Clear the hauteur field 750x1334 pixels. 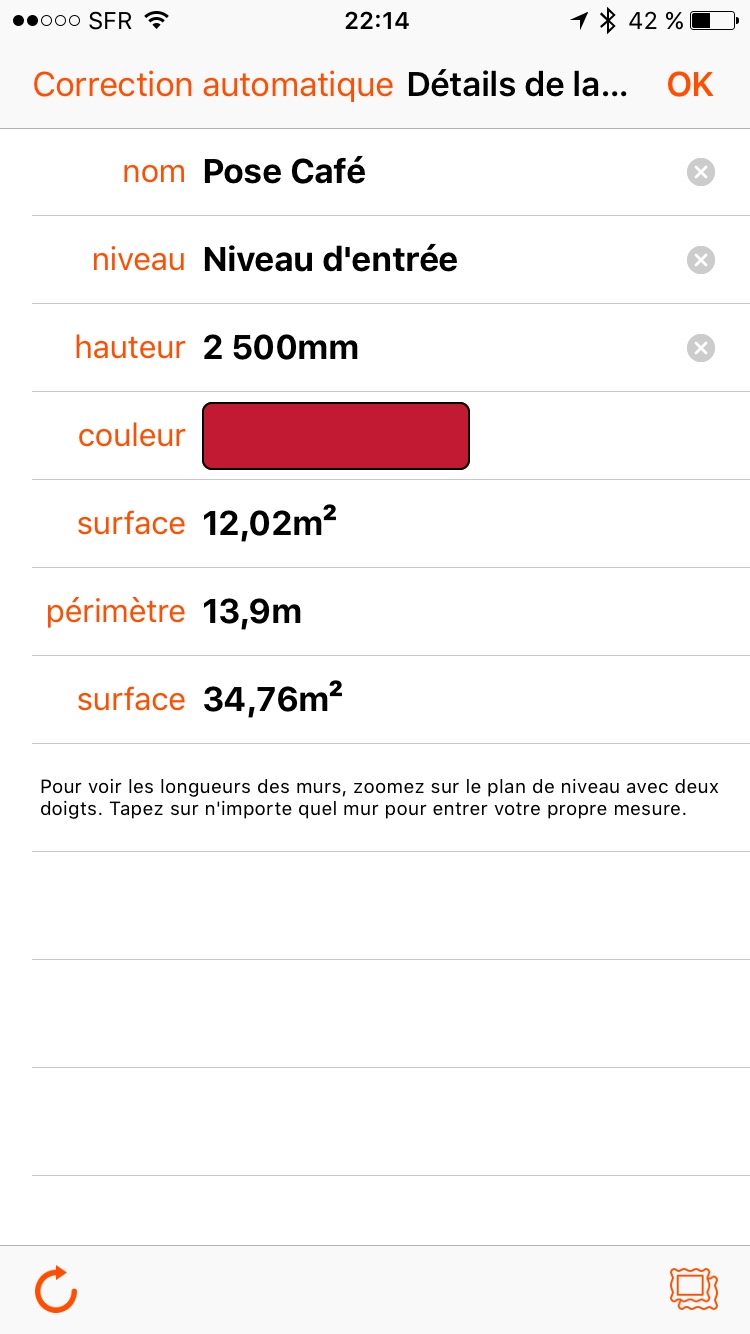click(x=701, y=348)
